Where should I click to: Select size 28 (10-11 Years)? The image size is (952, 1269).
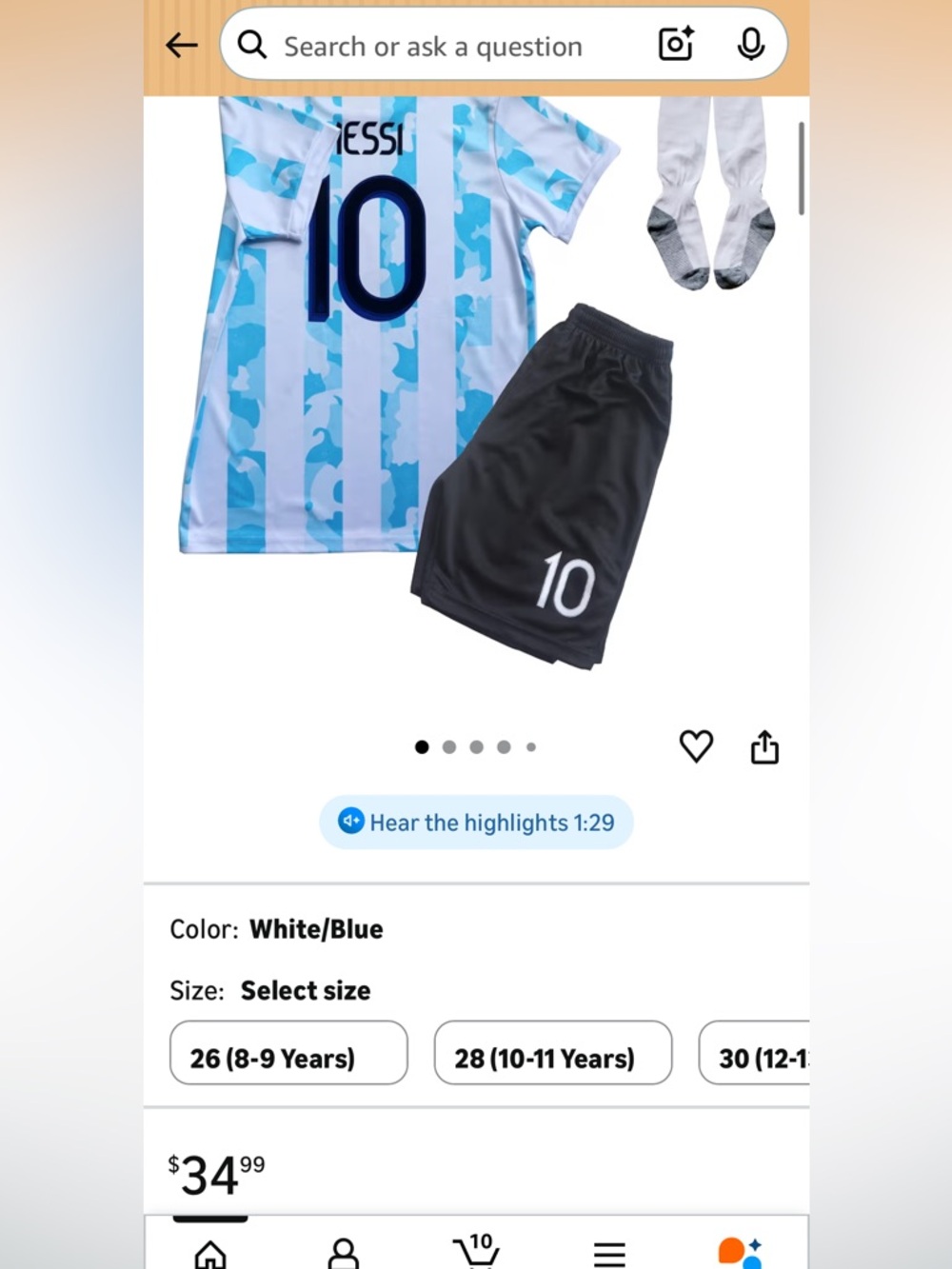(x=552, y=1054)
